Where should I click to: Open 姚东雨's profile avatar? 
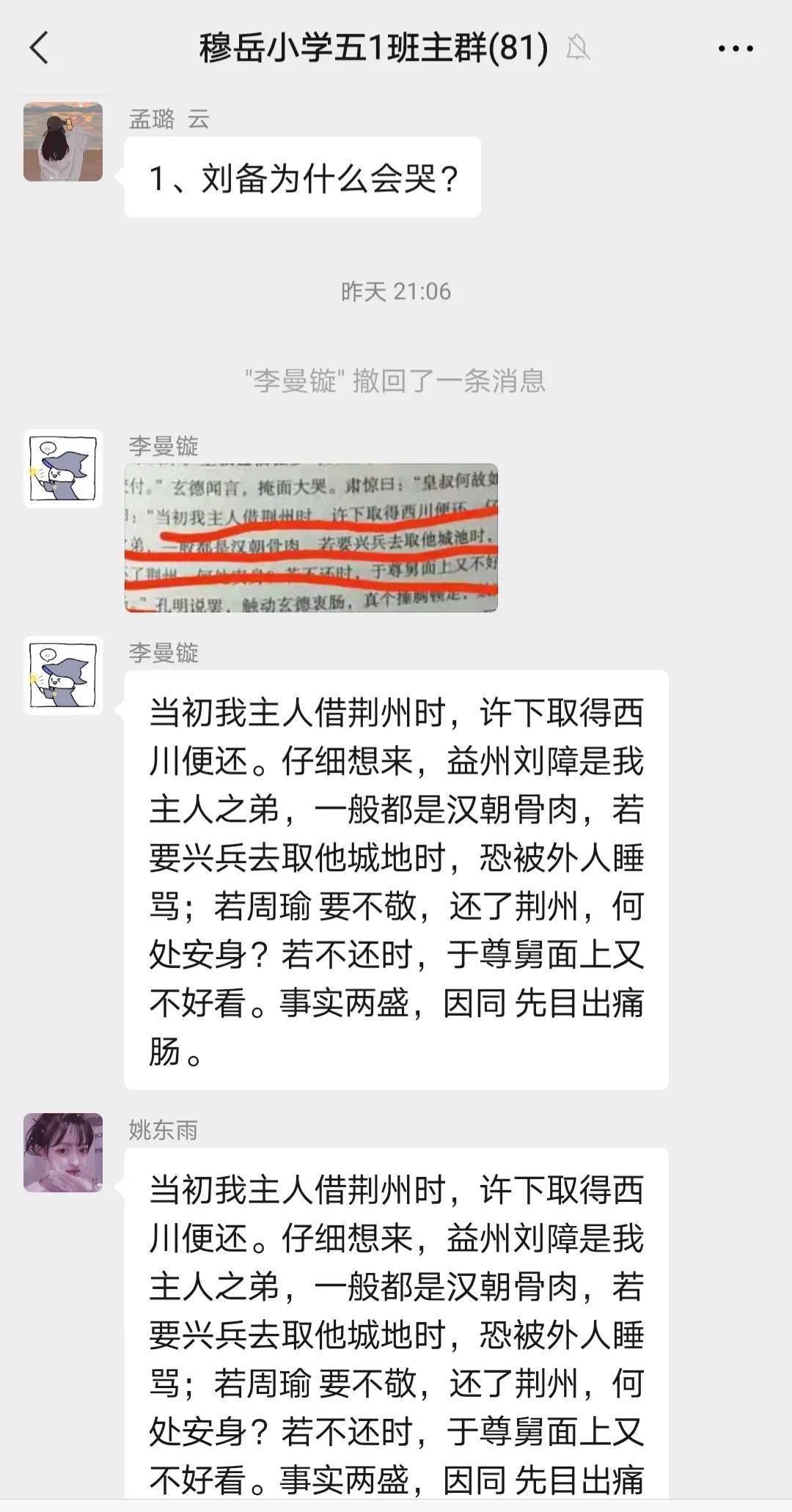[63, 1153]
